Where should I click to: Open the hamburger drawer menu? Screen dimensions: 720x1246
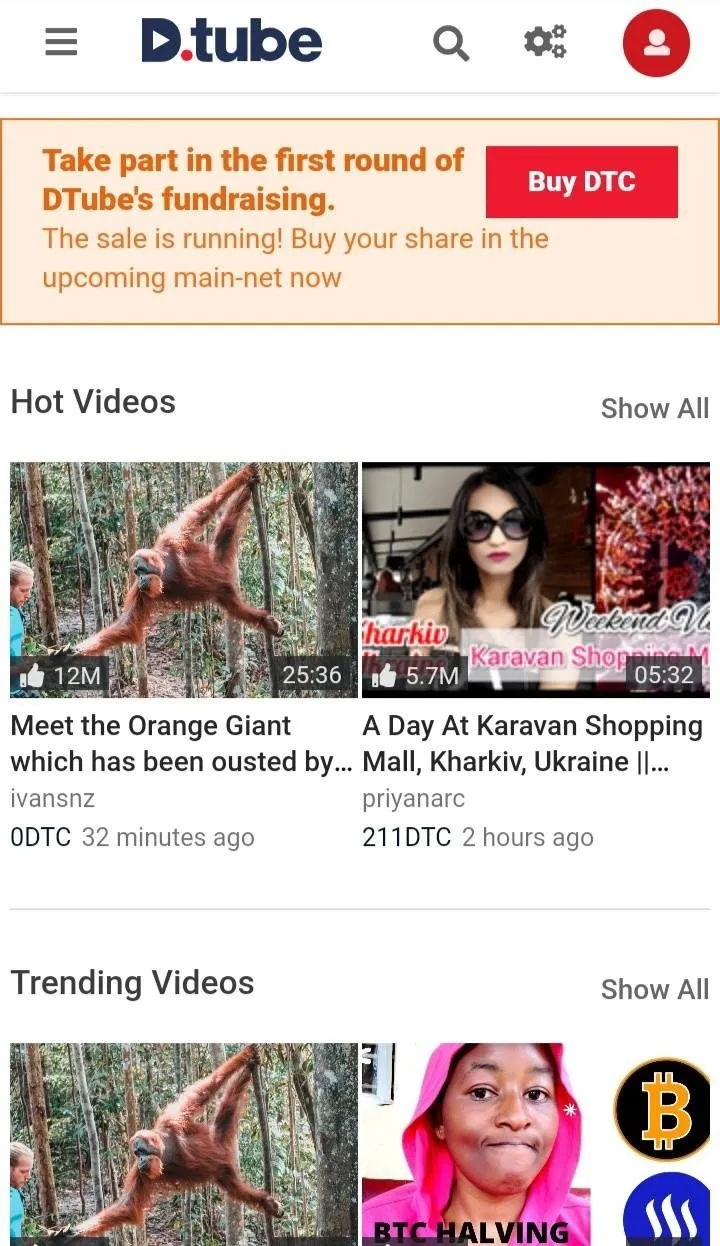pyautogui.click(x=61, y=42)
